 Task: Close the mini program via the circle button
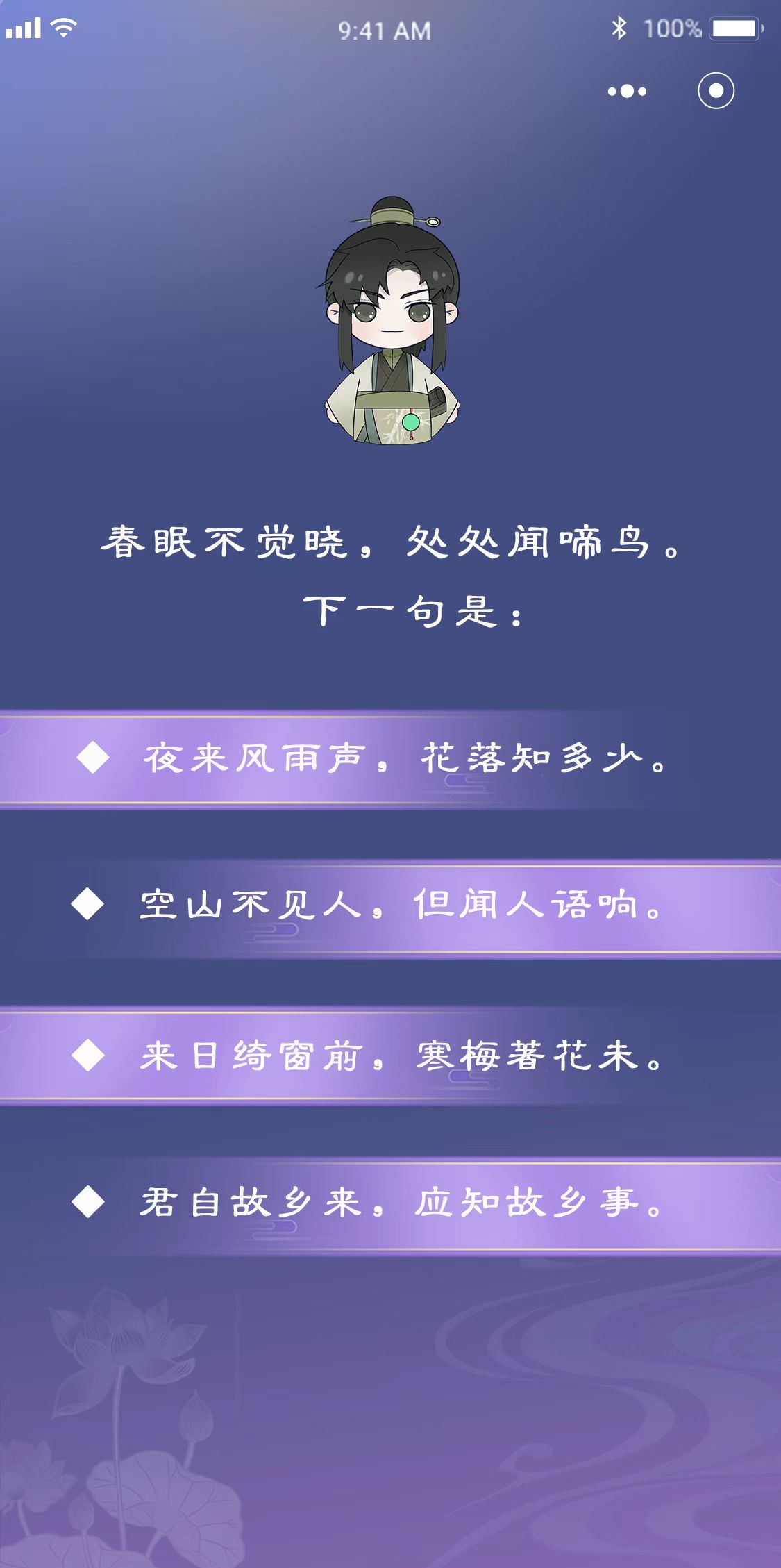(x=716, y=91)
